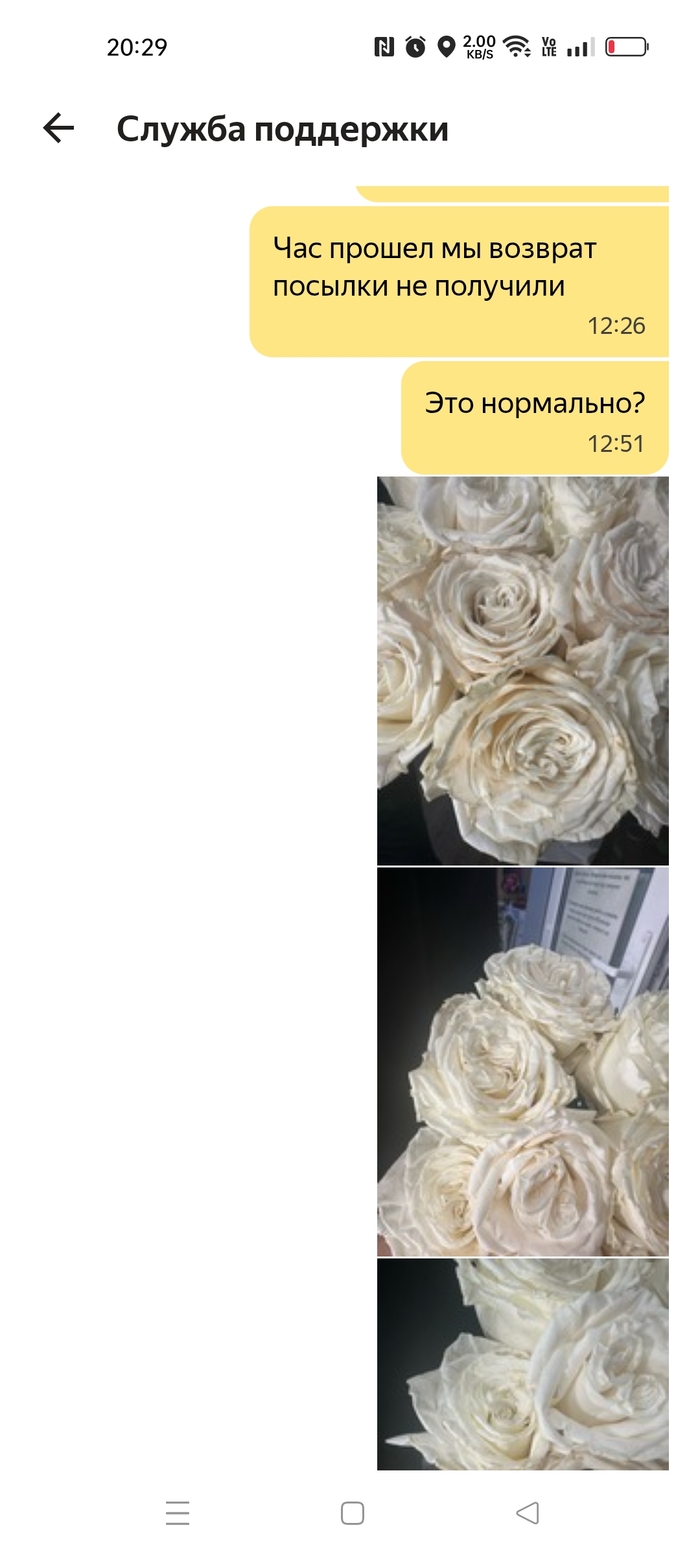The image size is (700, 1556).
Task: Go back from Служба поддержки chat
Action: (x=59, y=128)
